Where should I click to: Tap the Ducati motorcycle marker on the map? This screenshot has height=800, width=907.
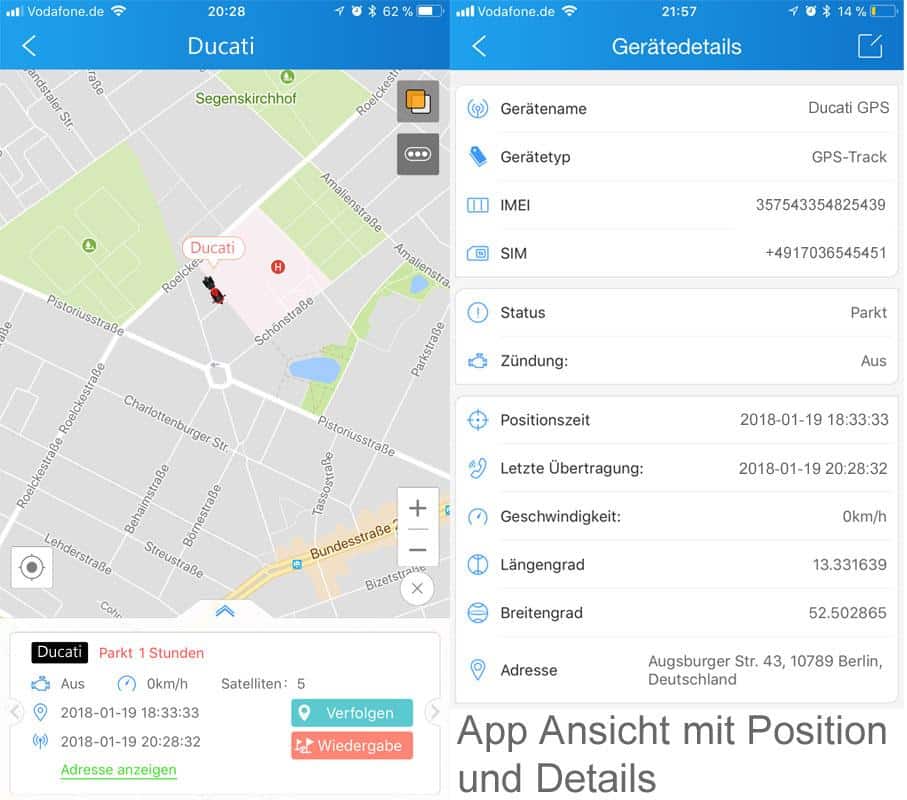coord(215,287)
